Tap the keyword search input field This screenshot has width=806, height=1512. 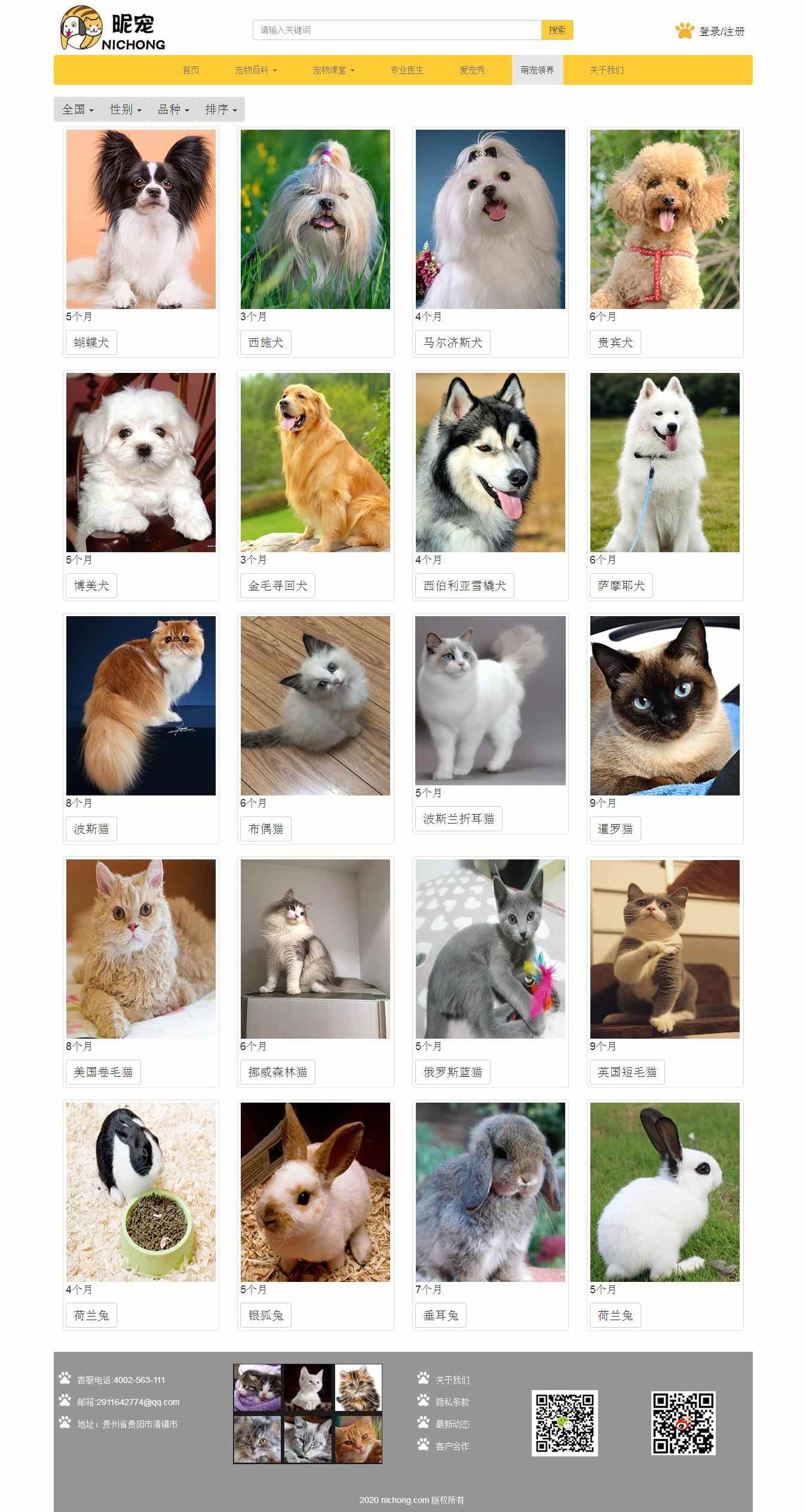click(397, 30)
